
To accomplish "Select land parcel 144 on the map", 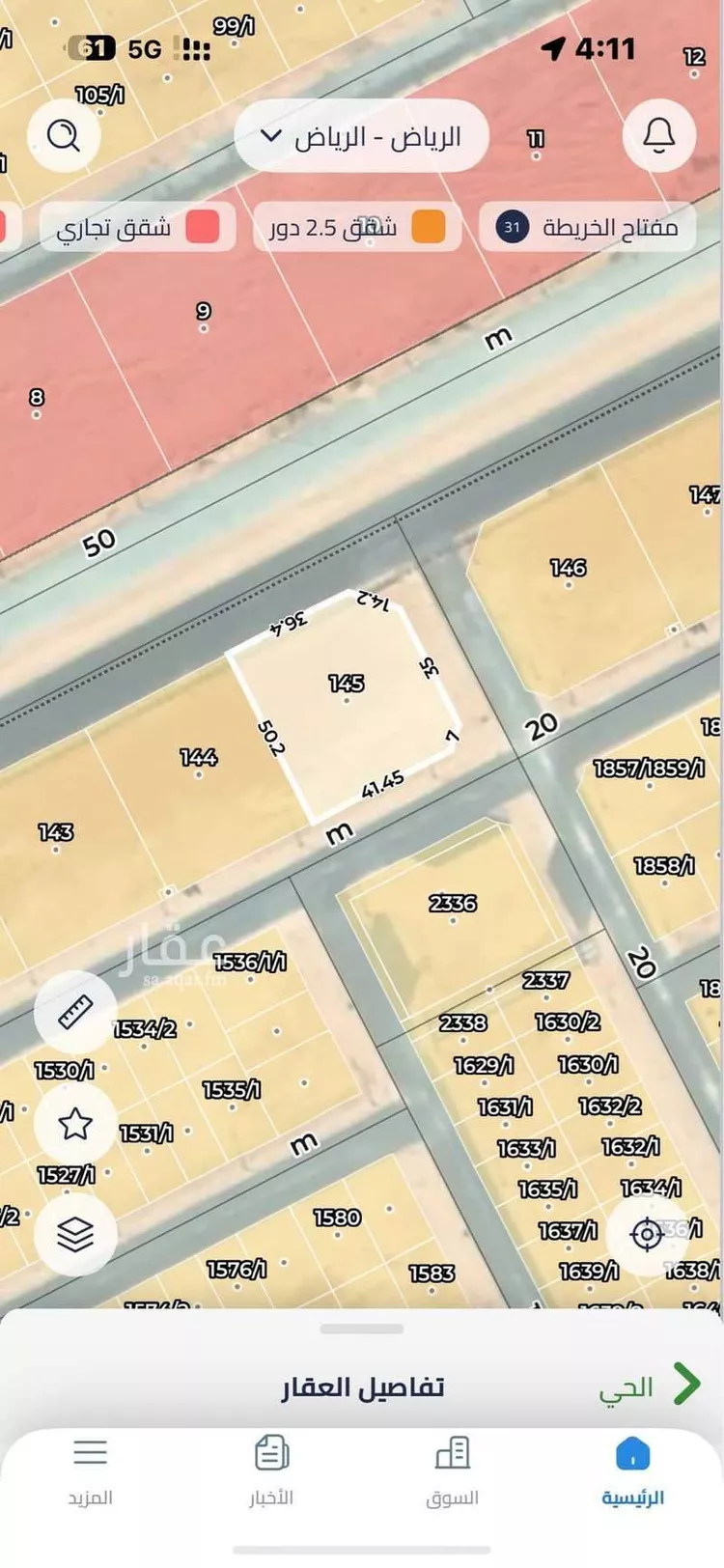I will click(x=198, y=763).
